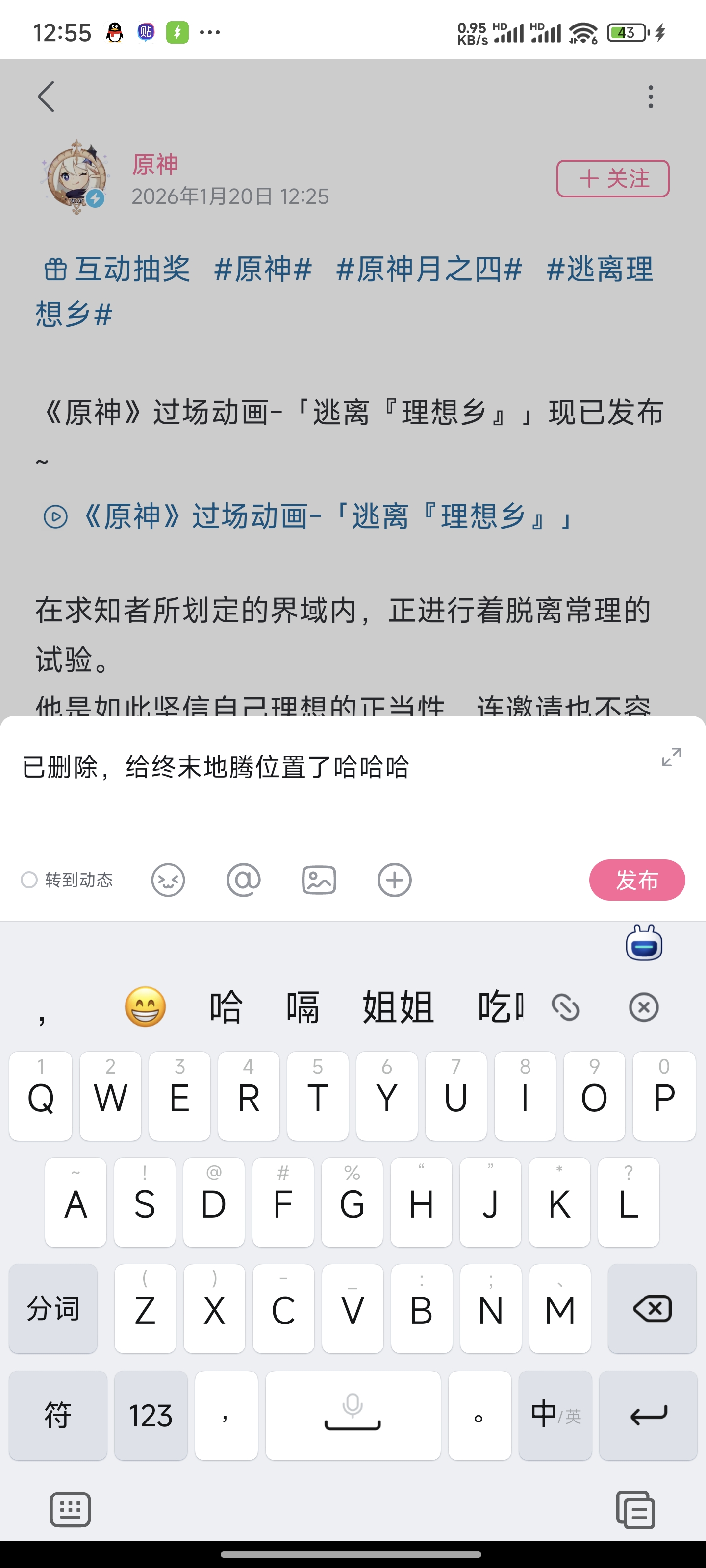The height and width of the screenshot is (1568, 706).
Task: Expand the comment box to full screen
Action: [671, 757]
